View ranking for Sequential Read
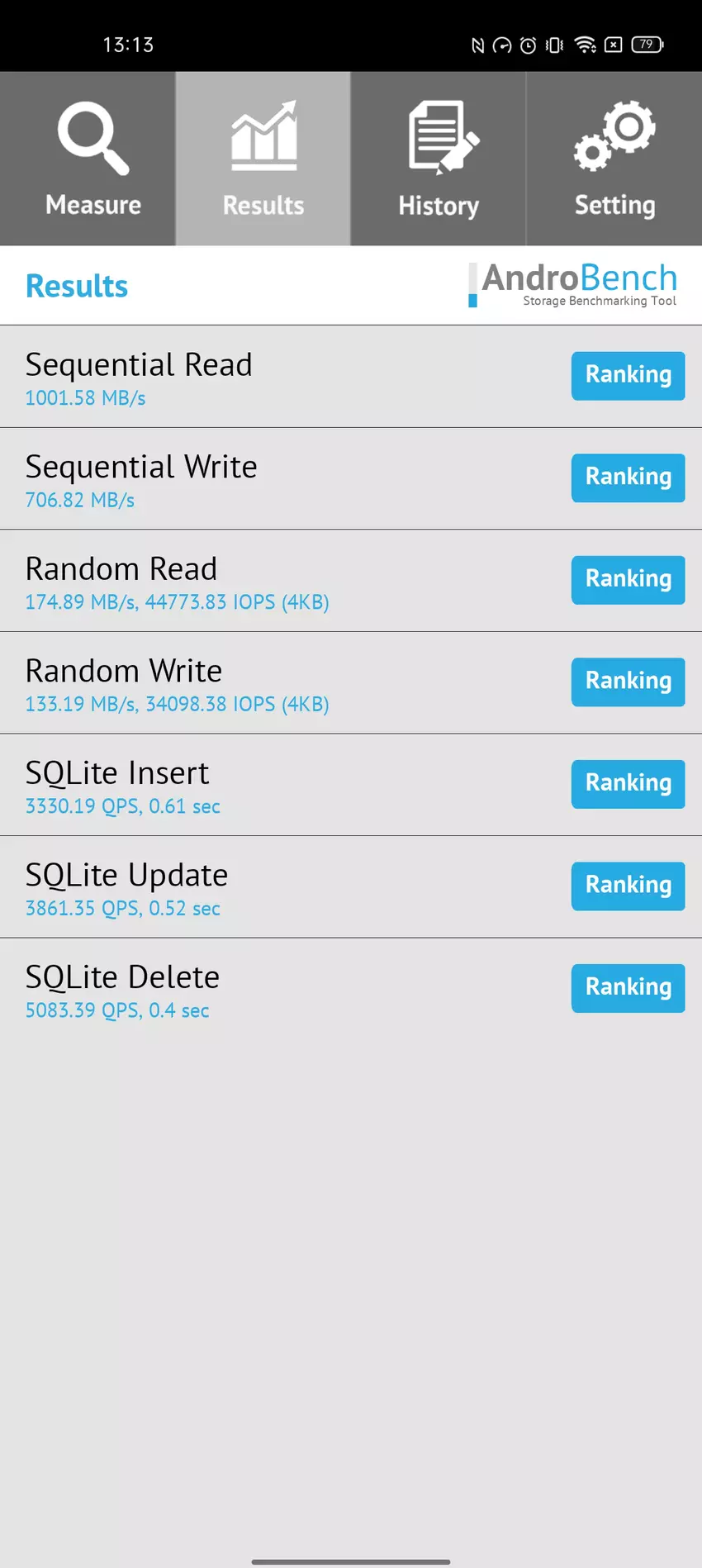 point(628,376)
